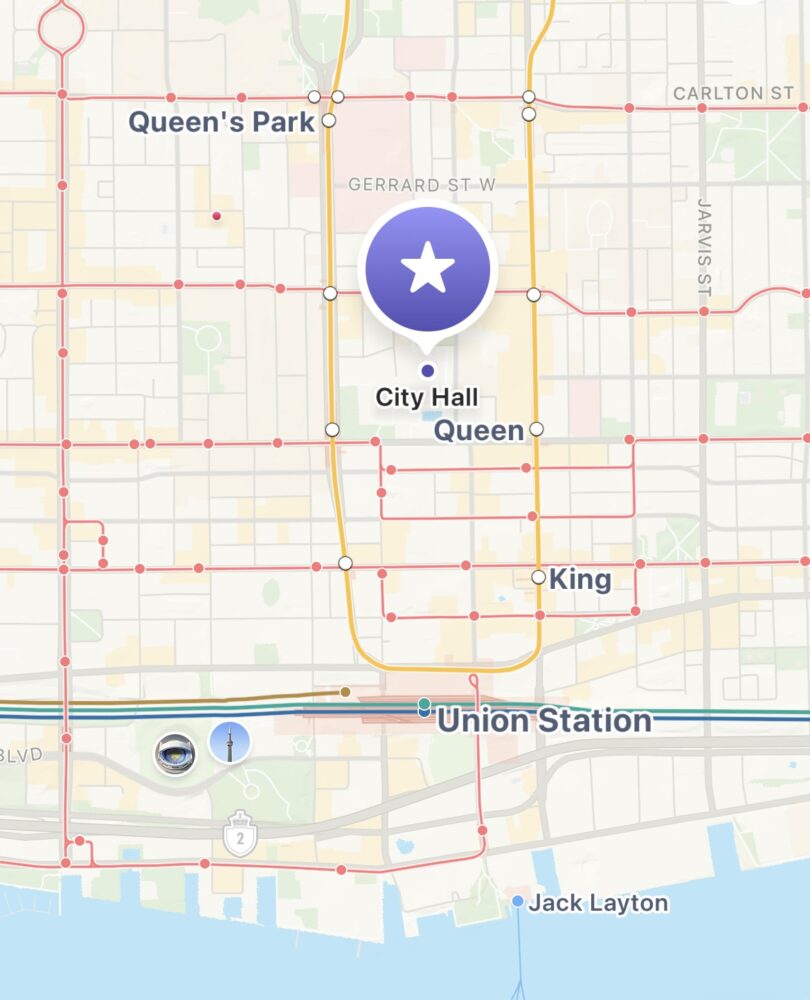The height and width of the screenshot is (1000, 810).
Task: Open the CN Tower landmark icon
Action: tap(230, 743)
